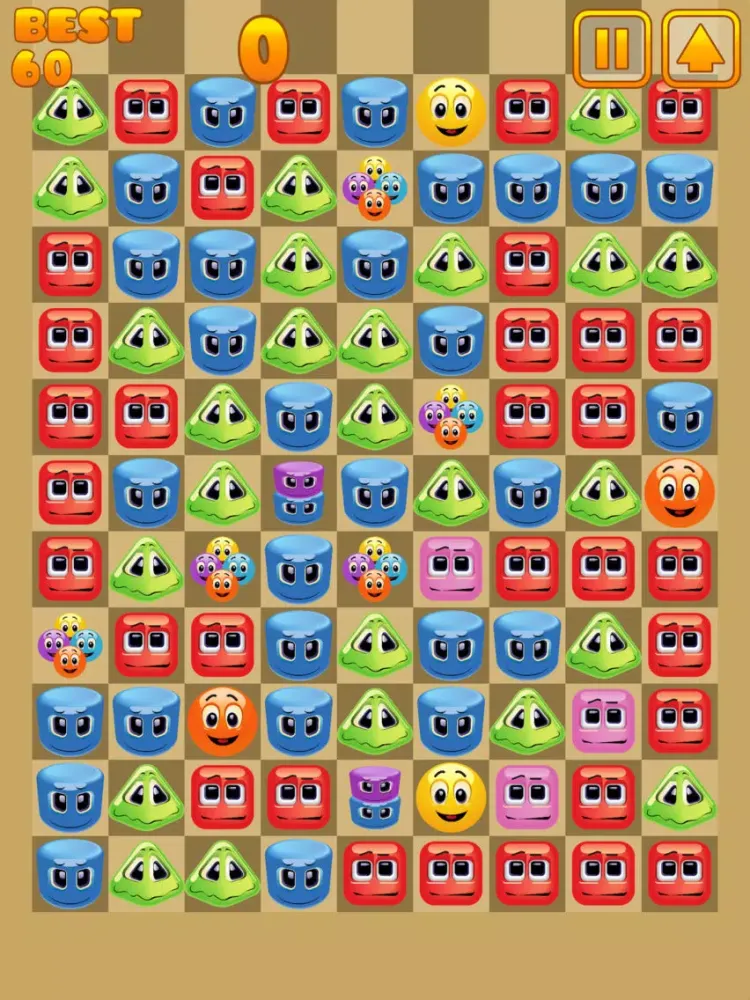Pause the game
Screen dimensions: 750x1000
coord(611,48)
